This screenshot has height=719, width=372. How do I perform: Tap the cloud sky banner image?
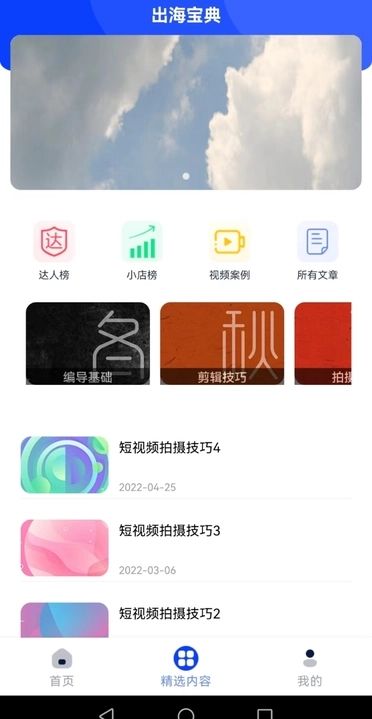(186, 112)
